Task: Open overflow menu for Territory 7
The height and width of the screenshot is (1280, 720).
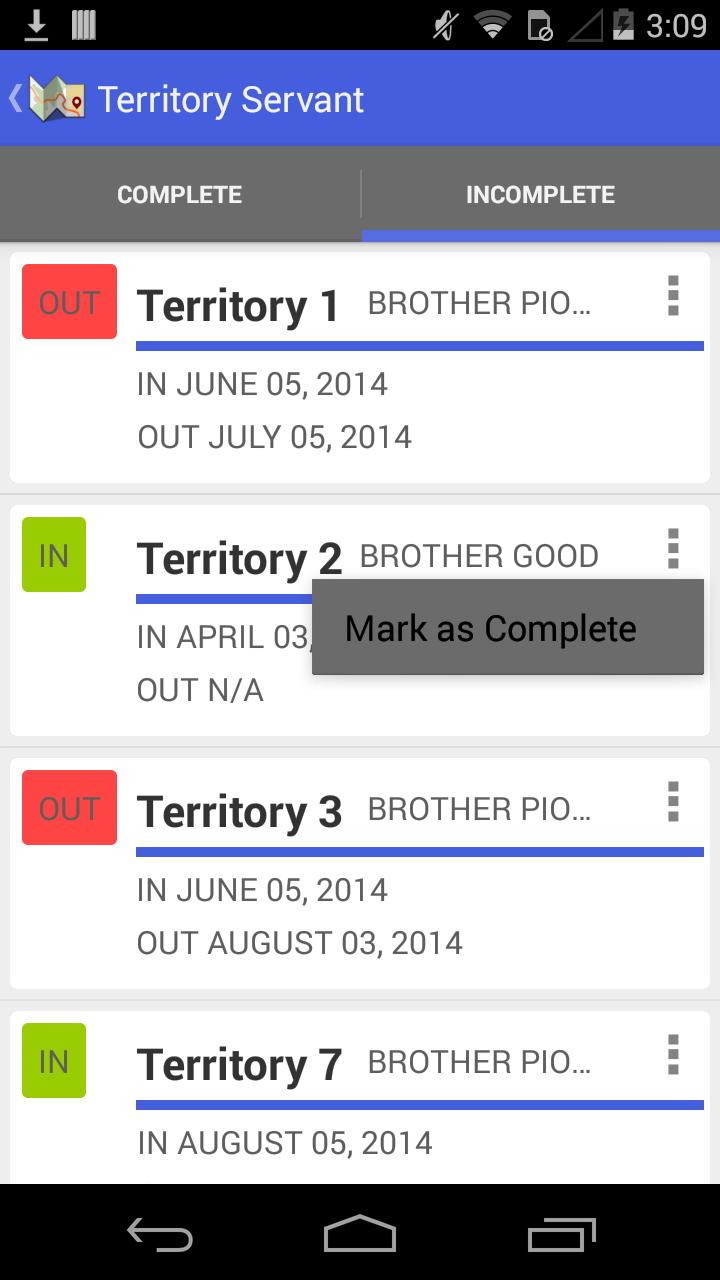Action: point(673,1055)
